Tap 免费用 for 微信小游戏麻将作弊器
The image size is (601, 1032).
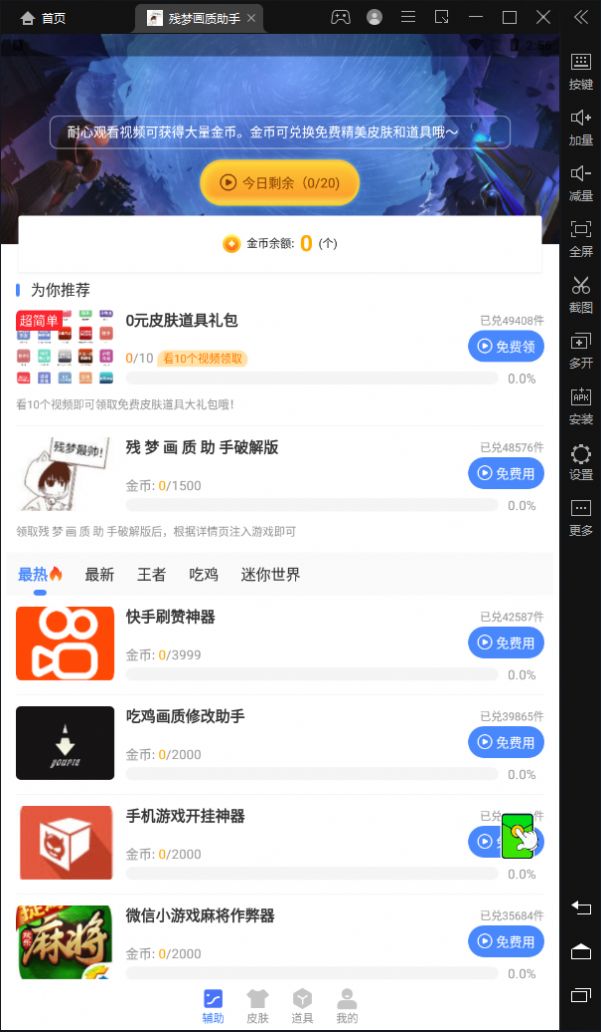pyautogui.click(x=506, y=941)
